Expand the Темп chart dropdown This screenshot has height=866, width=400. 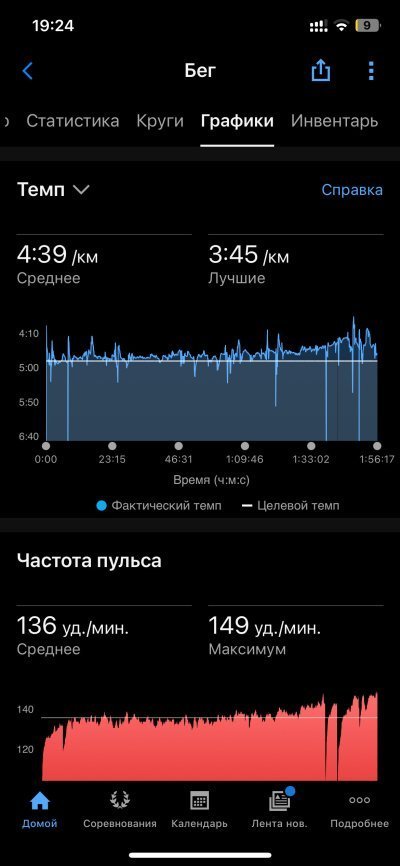[x=53, y=190]
